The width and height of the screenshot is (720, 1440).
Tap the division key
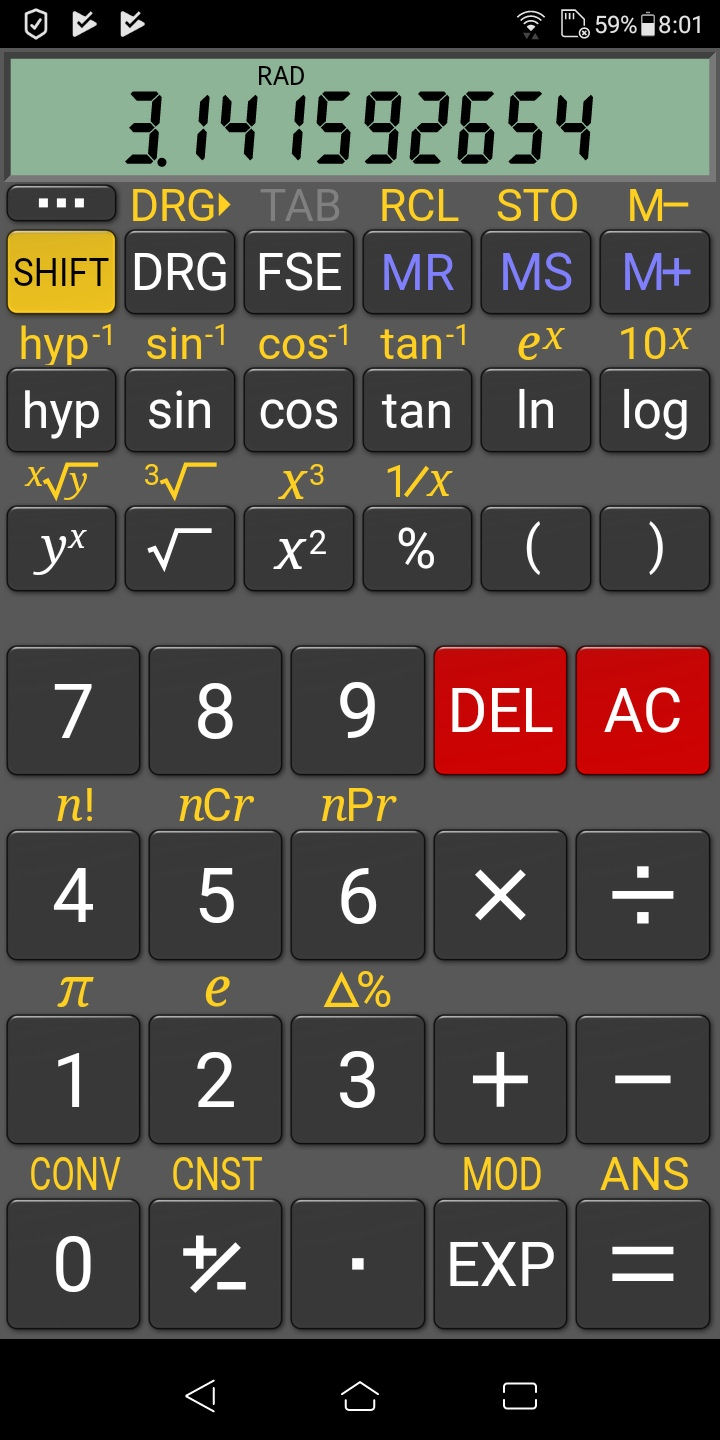tap(643, 895)
